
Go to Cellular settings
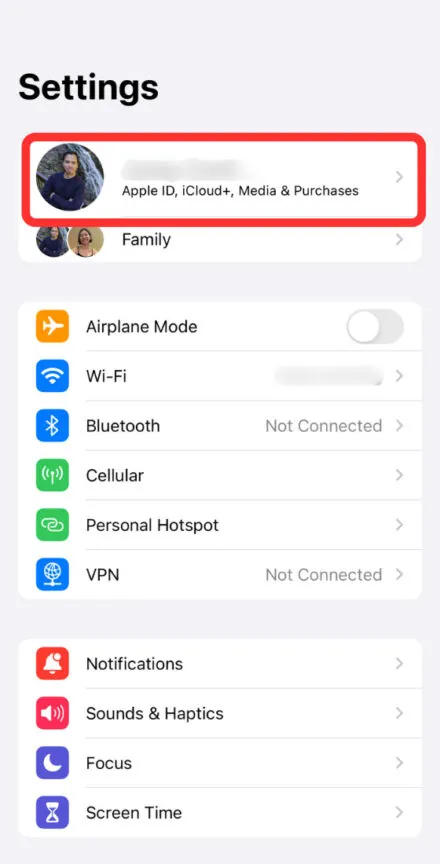(220, 476)
